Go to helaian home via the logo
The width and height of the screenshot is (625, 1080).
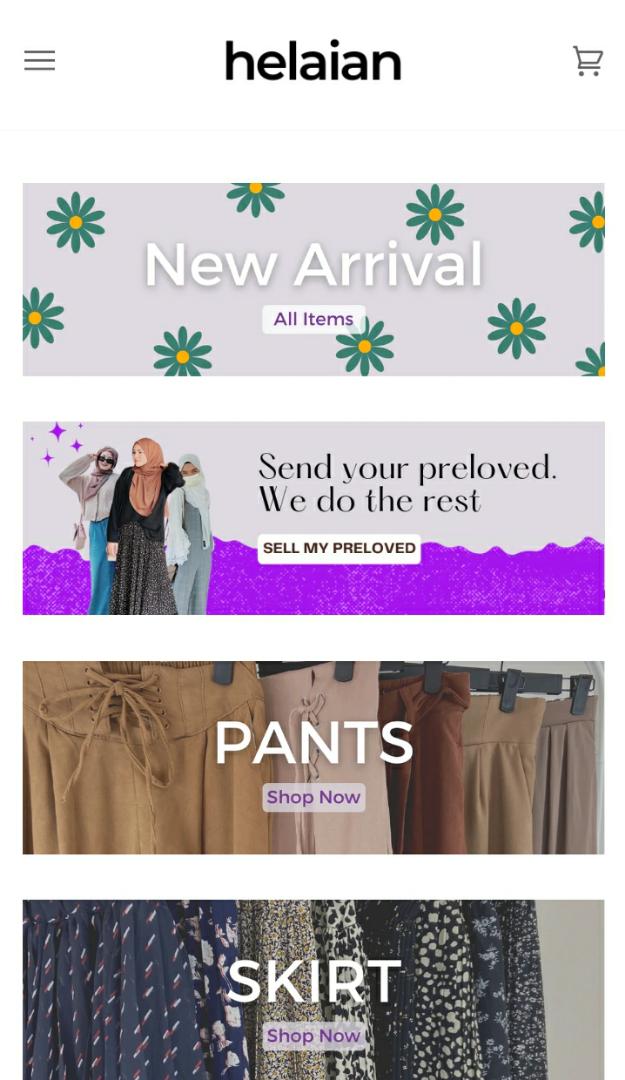pyautogui.click(x=313, y=61)
